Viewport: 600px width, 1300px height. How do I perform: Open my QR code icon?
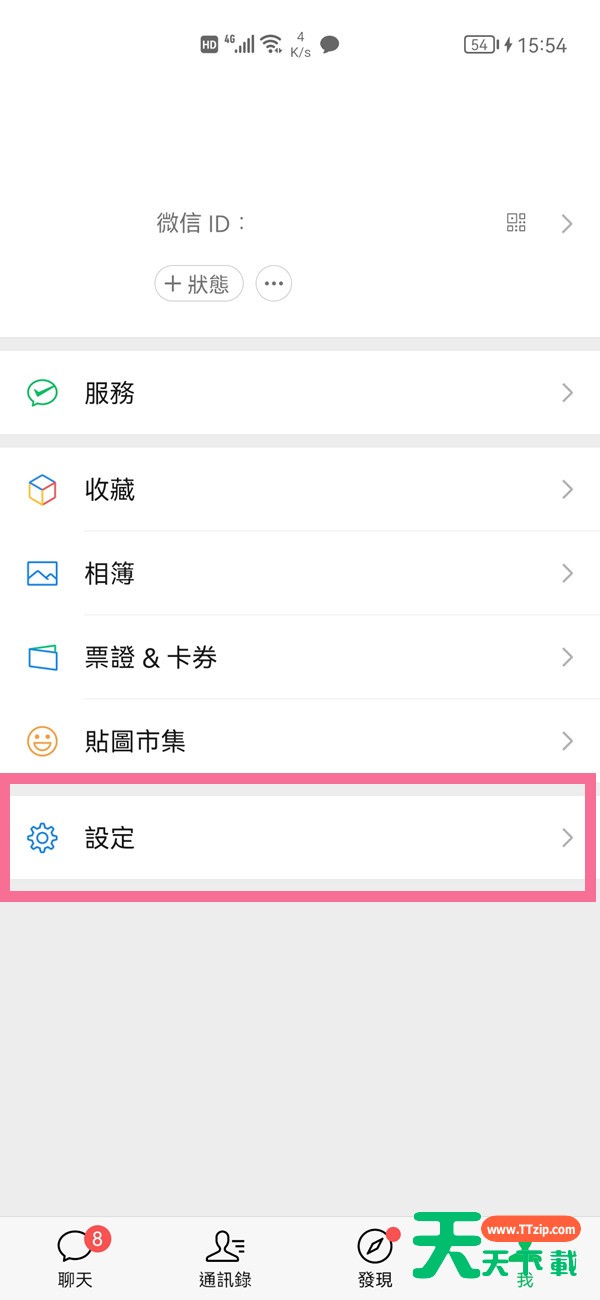point(516,223)
